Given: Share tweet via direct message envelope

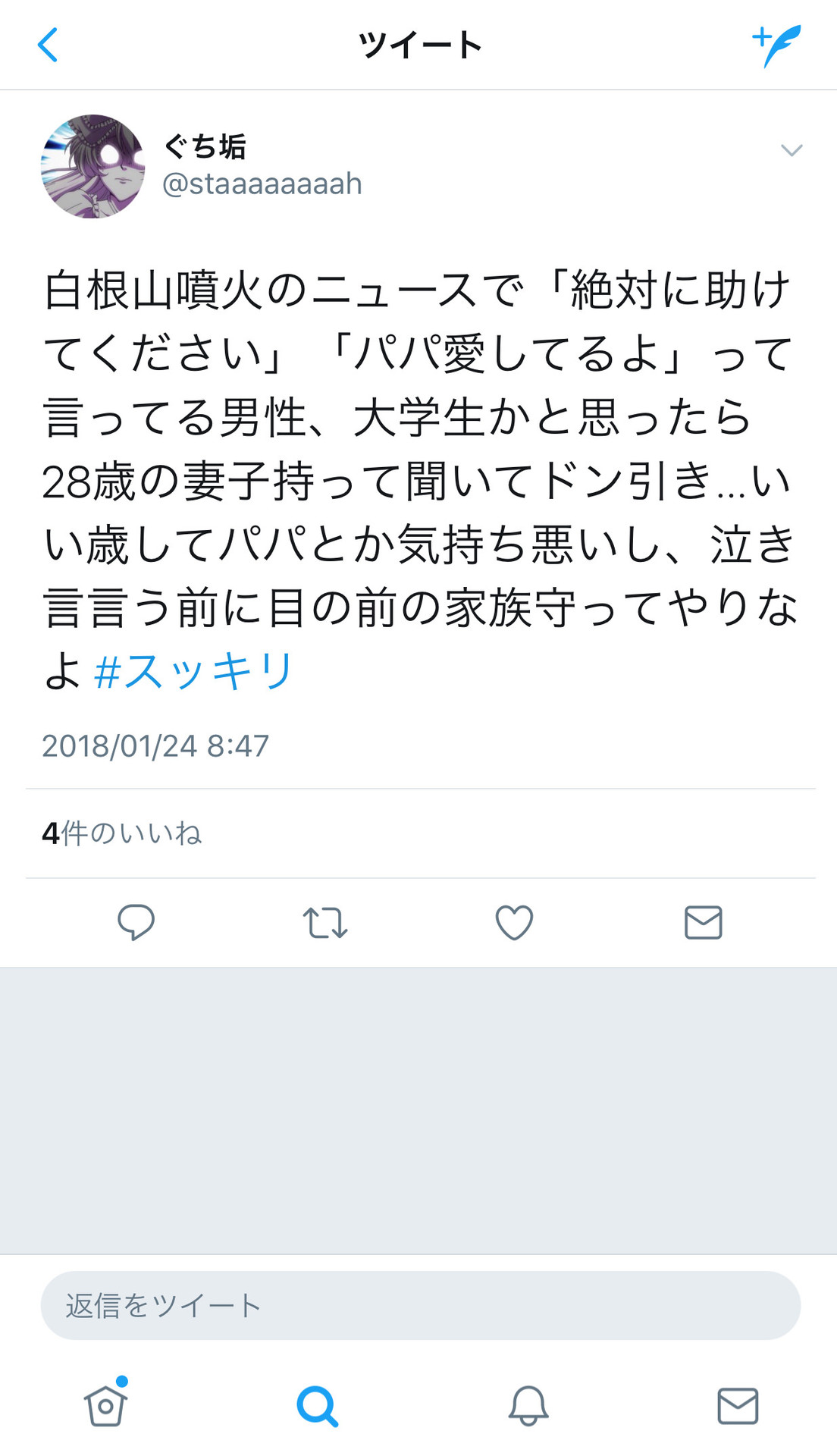Looking at the screenshot, I should 703,923.
